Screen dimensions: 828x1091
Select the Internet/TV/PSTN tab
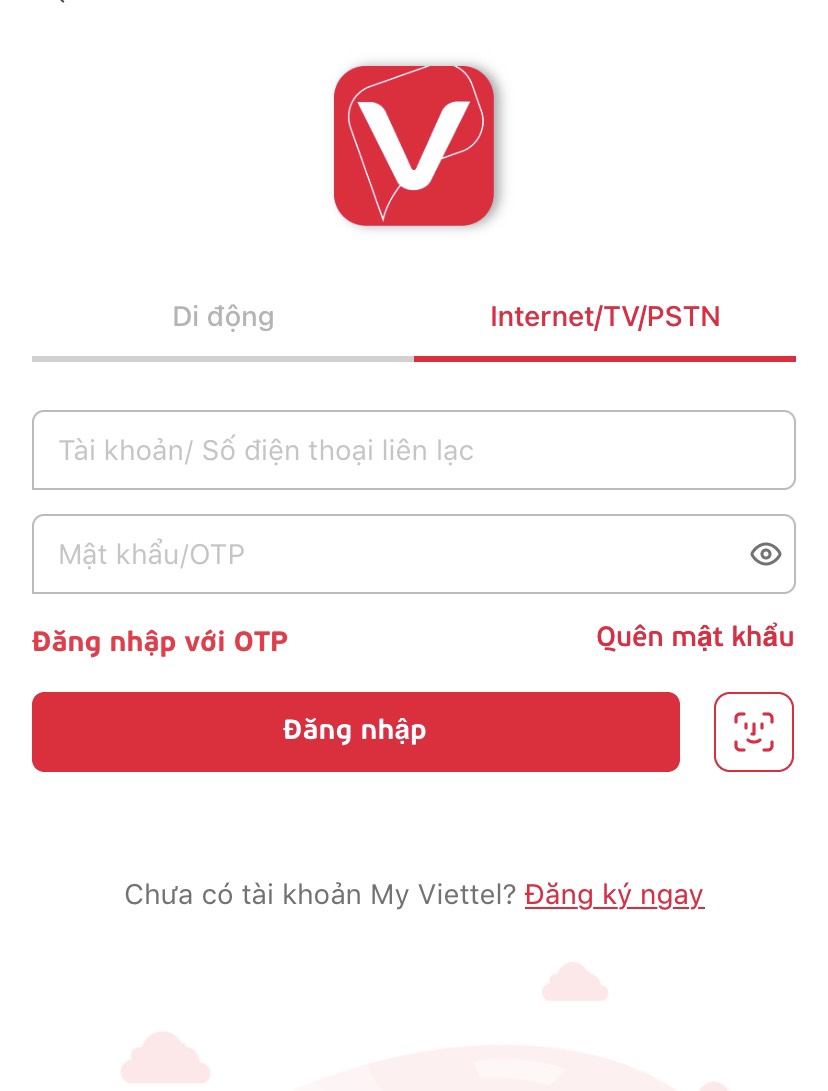(x=605, y=317)
